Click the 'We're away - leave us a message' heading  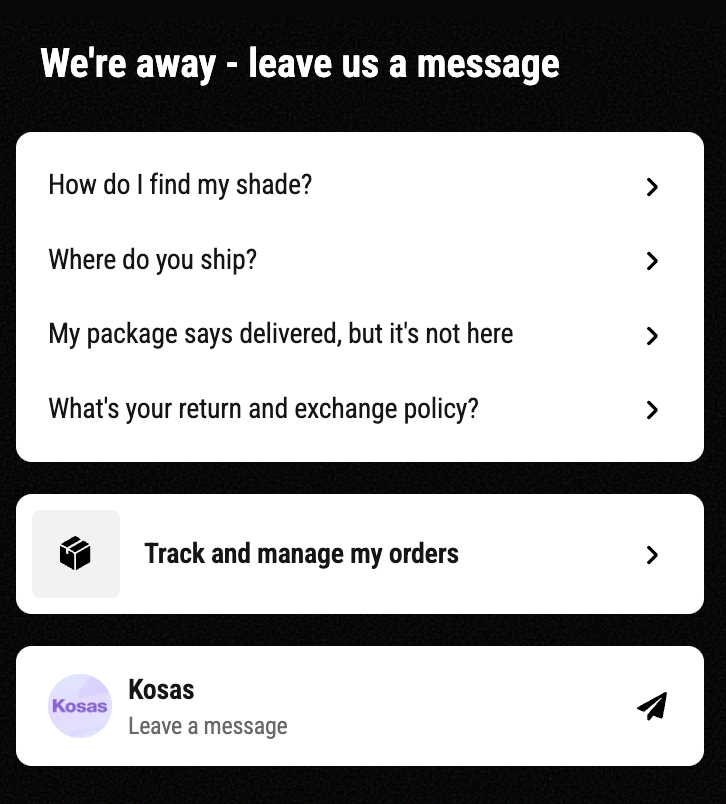click(x=300, y=63)
